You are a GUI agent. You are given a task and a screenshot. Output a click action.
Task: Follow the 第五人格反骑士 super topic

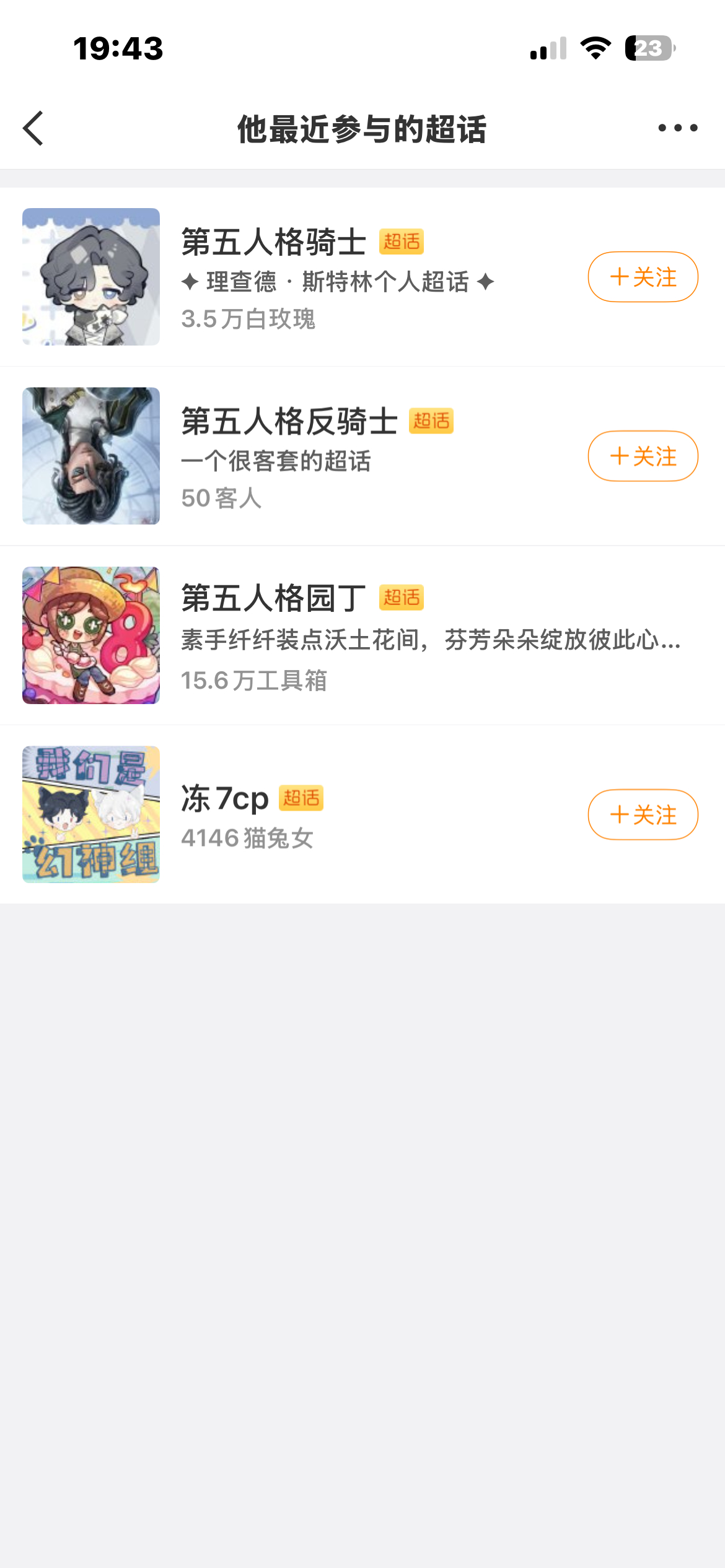[643, 456]
